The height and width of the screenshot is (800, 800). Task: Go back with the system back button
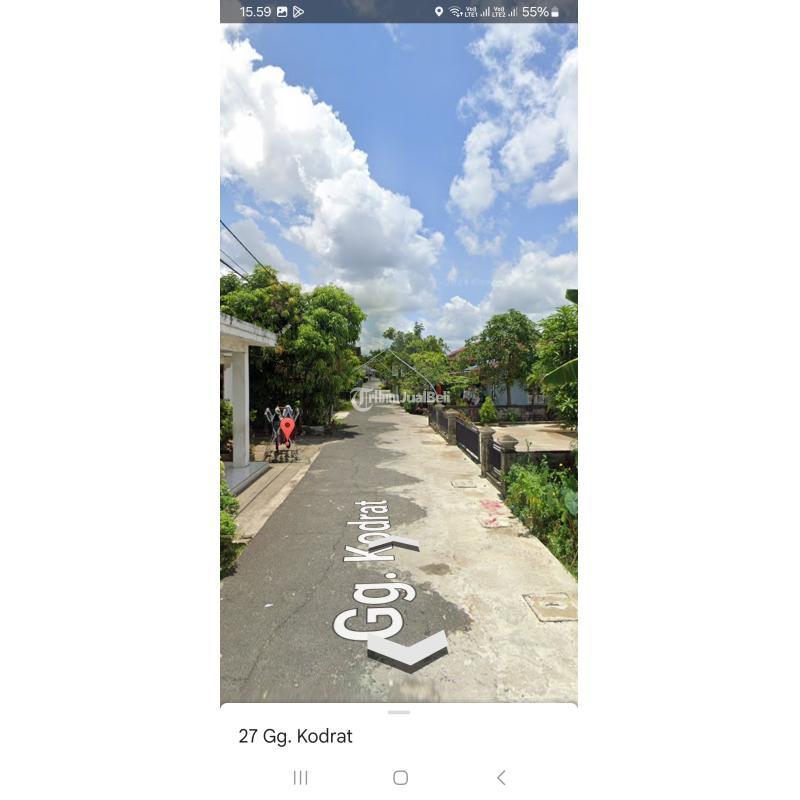[x=501, y=777]
